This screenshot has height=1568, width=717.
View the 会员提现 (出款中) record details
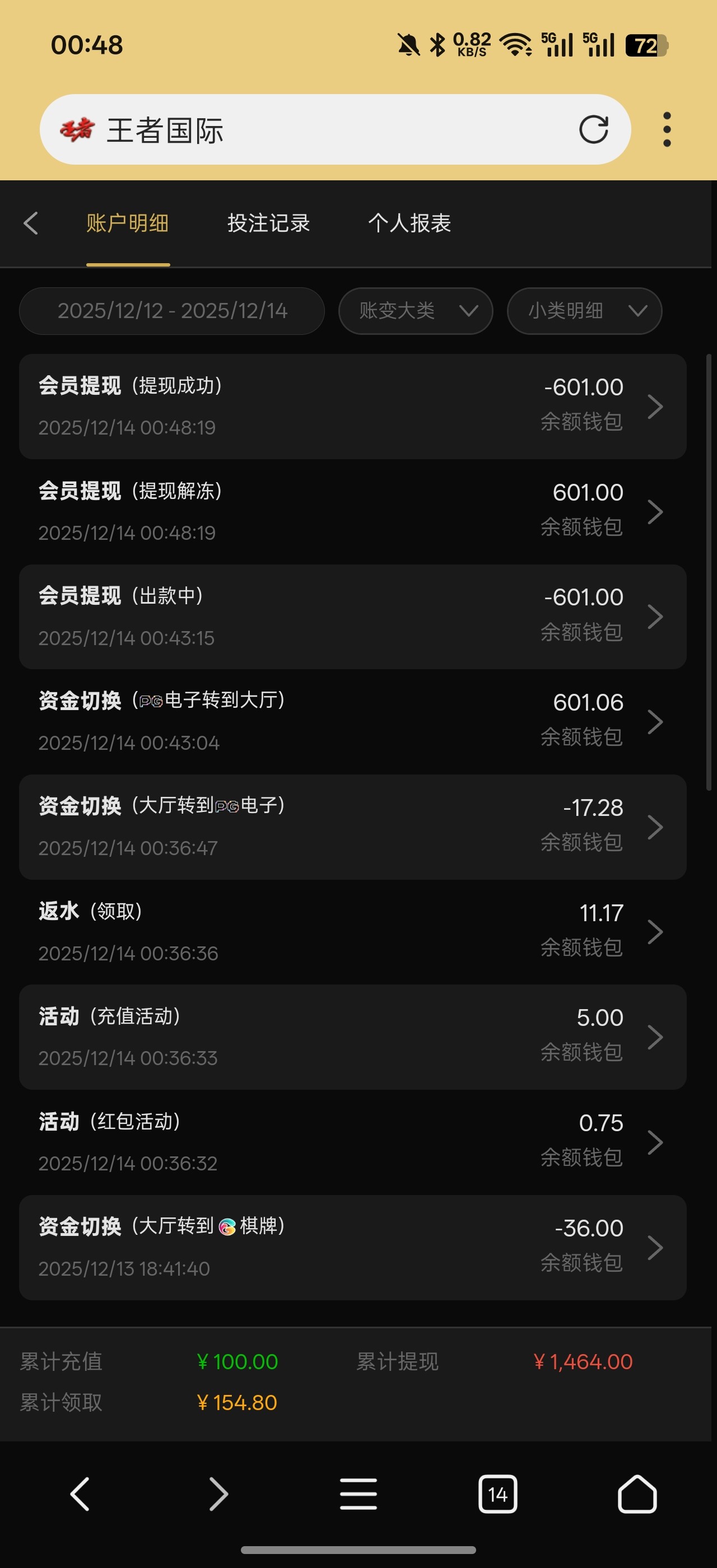(x=352, y=617)
